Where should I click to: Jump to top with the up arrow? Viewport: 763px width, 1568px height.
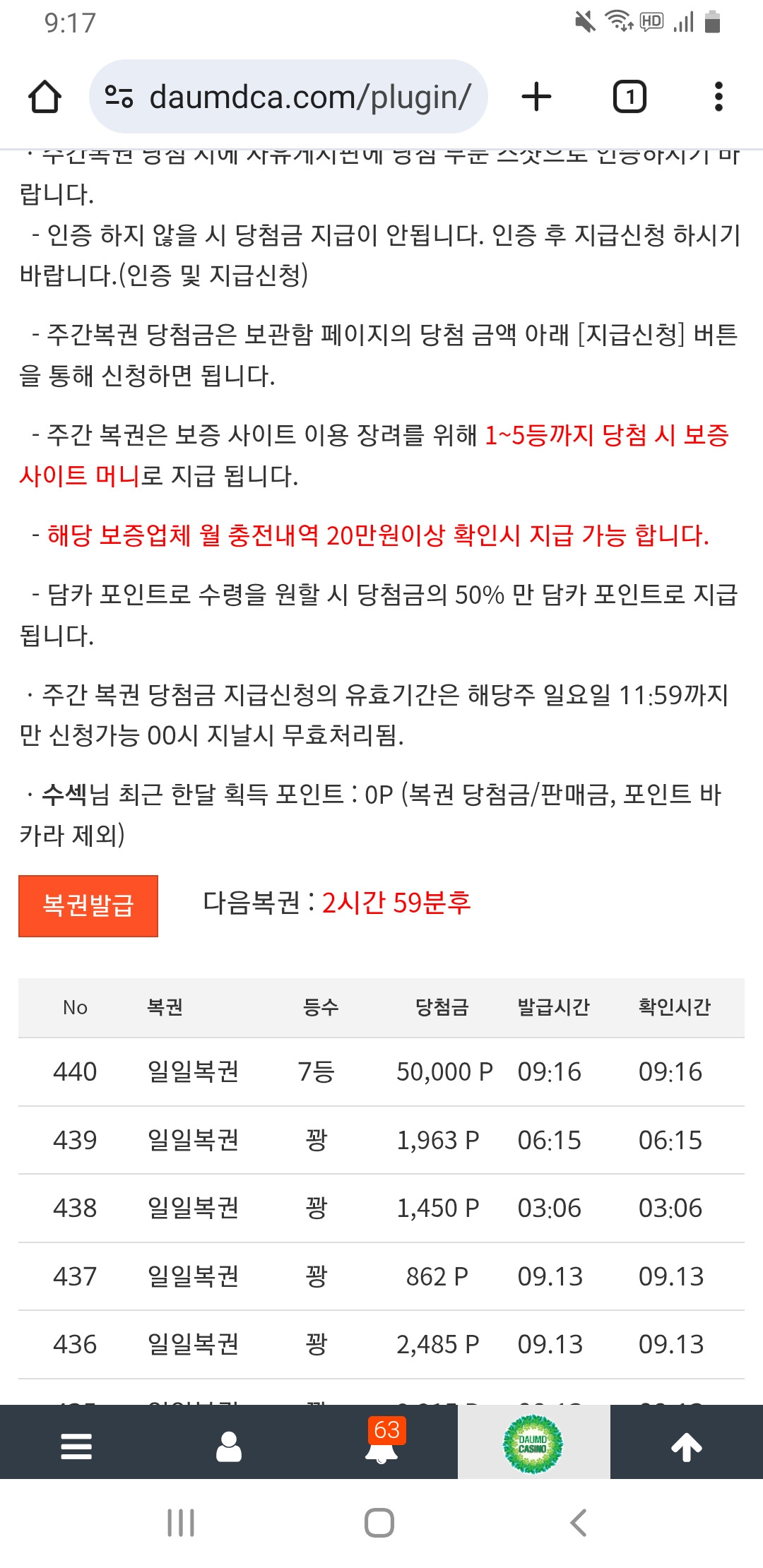[x=687, y=1447]
